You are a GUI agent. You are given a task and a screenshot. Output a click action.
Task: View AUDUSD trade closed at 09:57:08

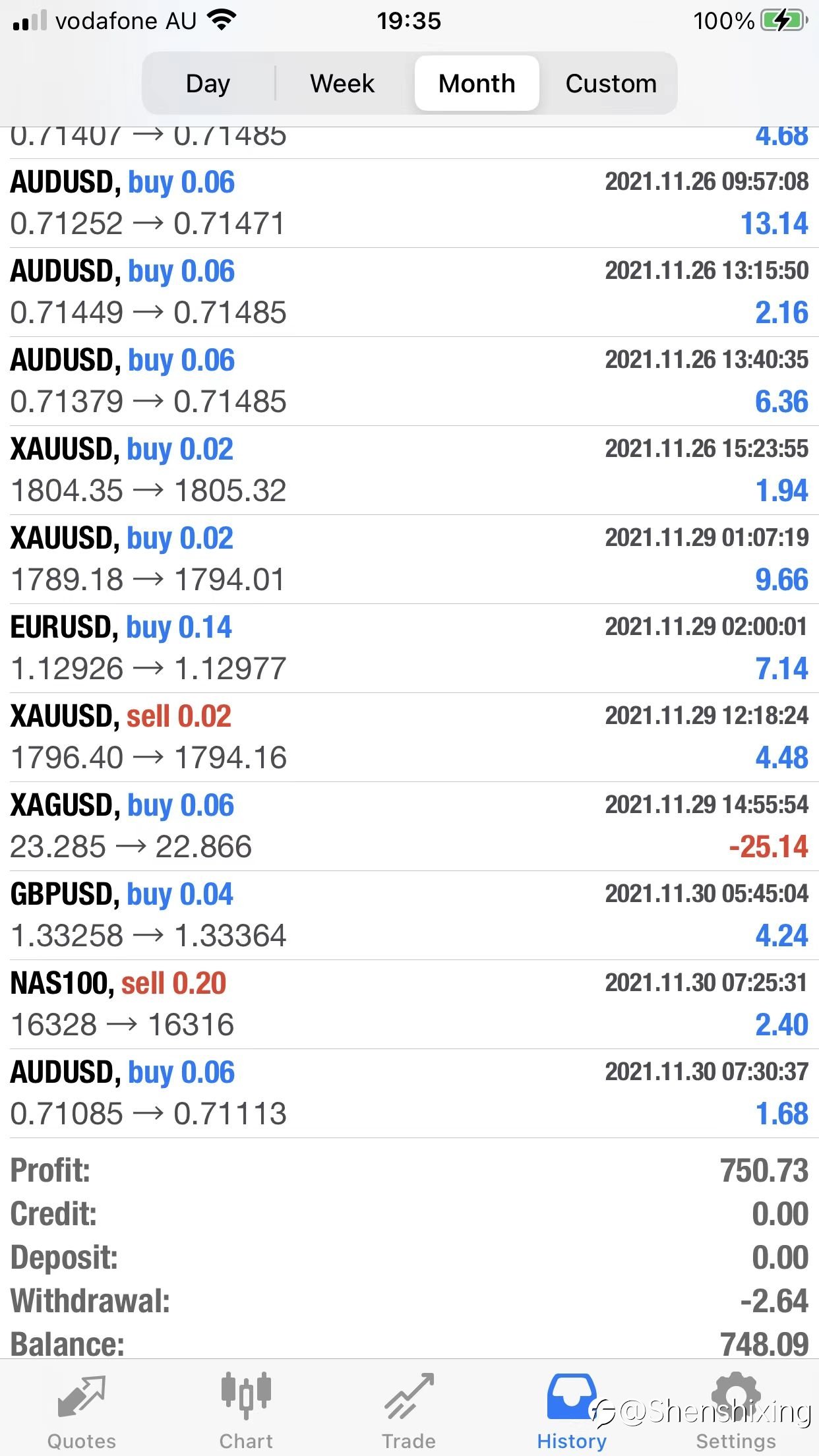[x=409, y=203]
